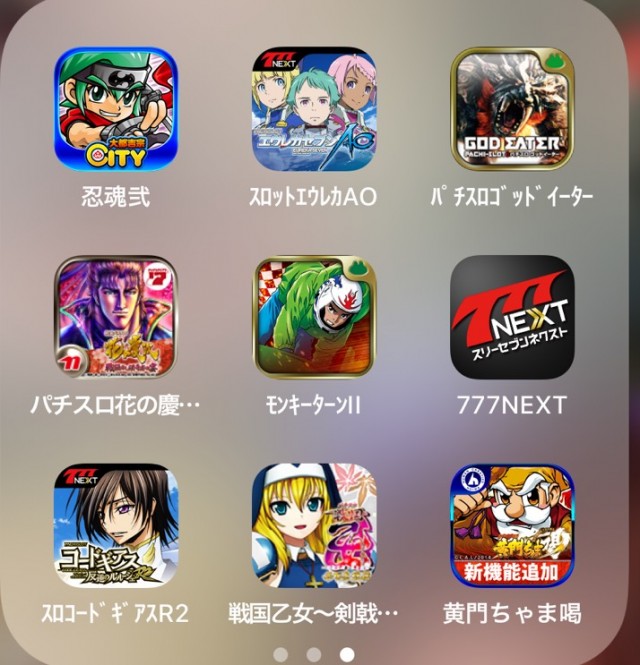The width and height of the screenshot is (640, 665).
Task: Open モンキーターンII app
Action: pos(313,317)
